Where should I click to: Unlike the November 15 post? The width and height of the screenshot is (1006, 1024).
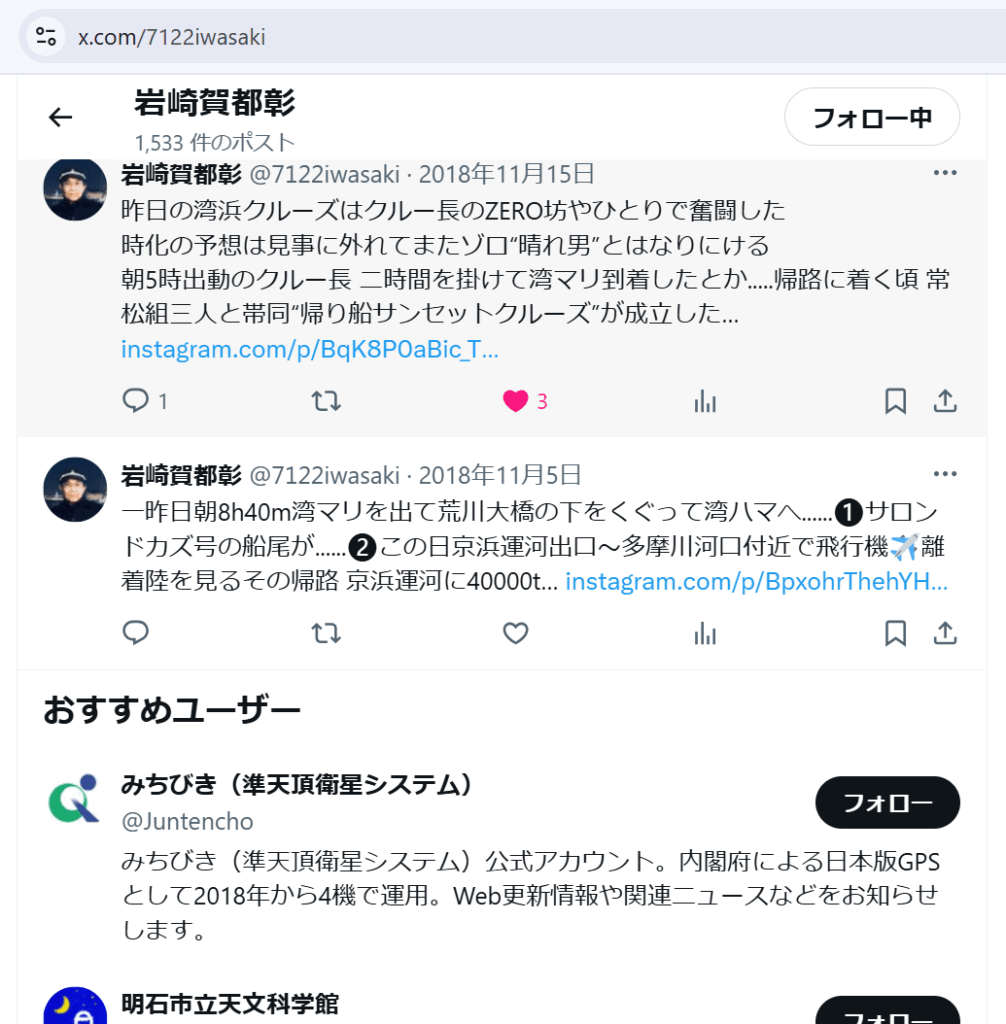click(515, 401)
